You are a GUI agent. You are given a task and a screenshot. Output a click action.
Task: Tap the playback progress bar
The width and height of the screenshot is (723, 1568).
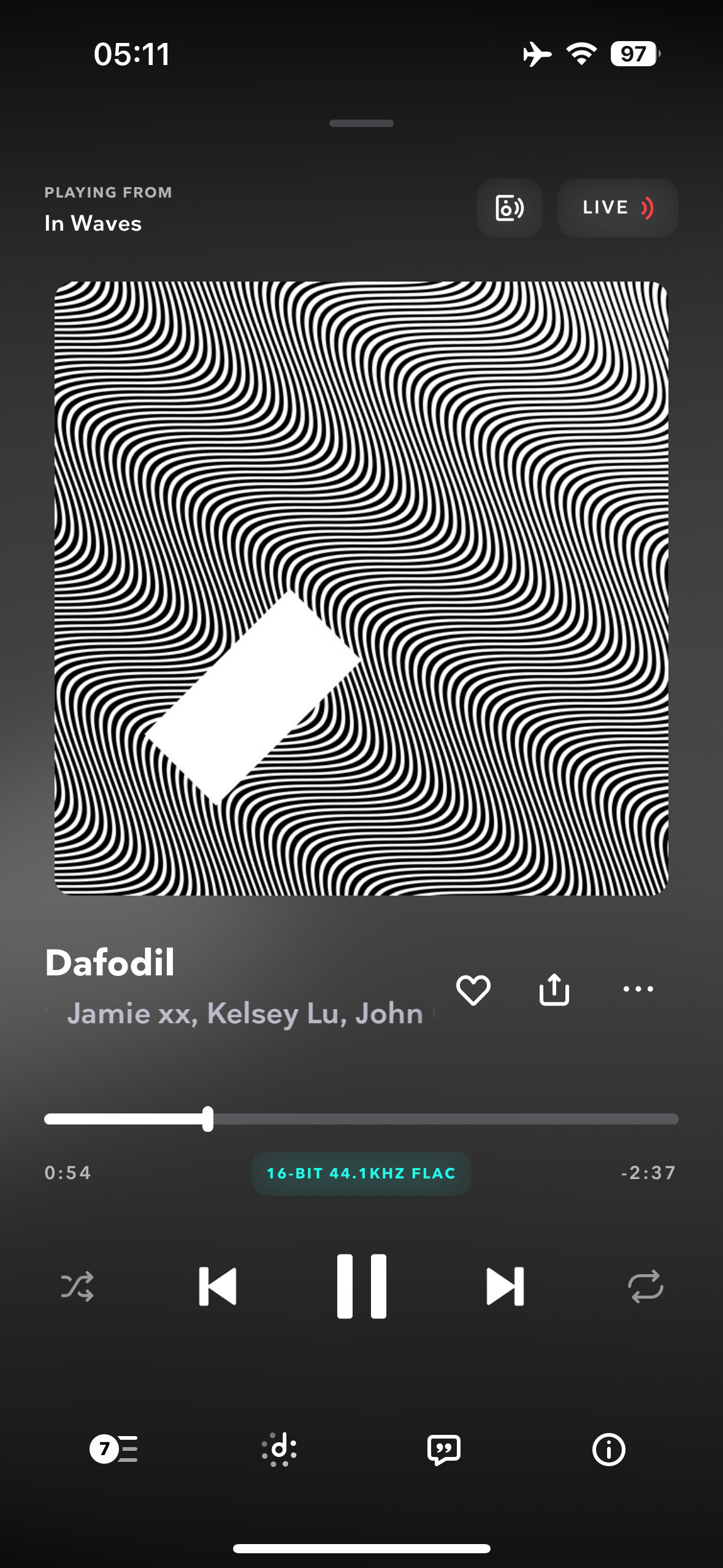(361, 1119)
